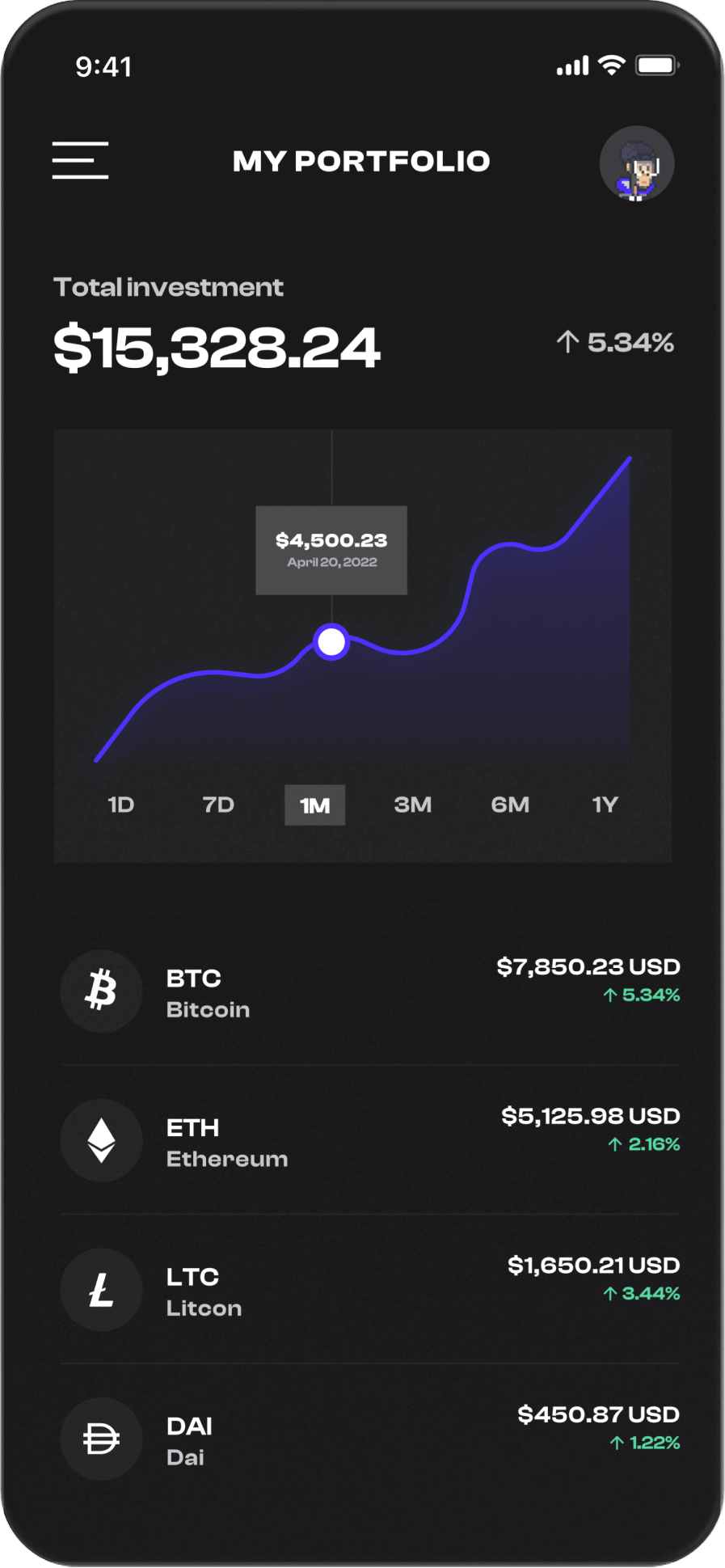This screenshot has width=725, height=1568.
Task: Activate the 3M chart filter
Action: click(x=412, y=805)
